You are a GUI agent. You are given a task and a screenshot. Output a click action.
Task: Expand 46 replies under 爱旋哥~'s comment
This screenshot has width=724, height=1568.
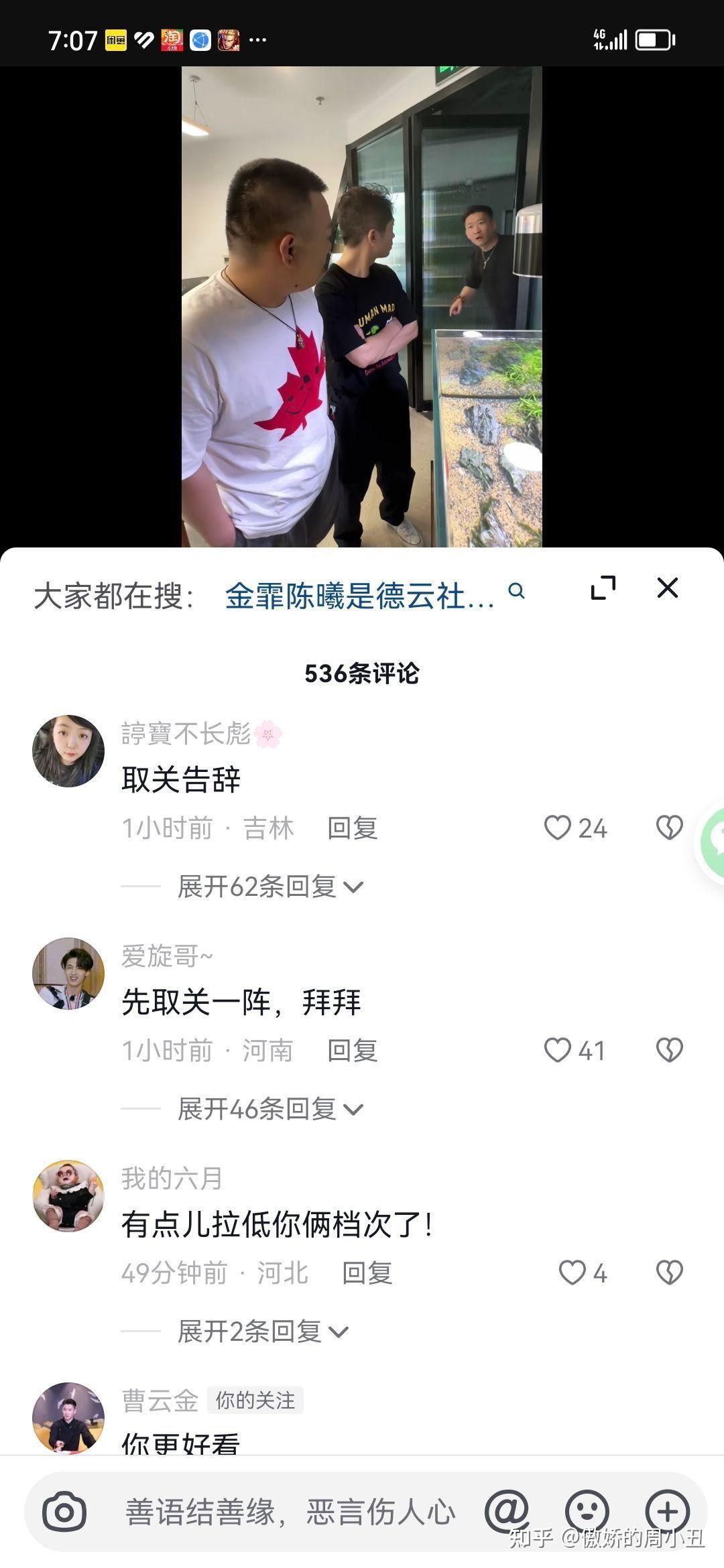pos(269,1109)
